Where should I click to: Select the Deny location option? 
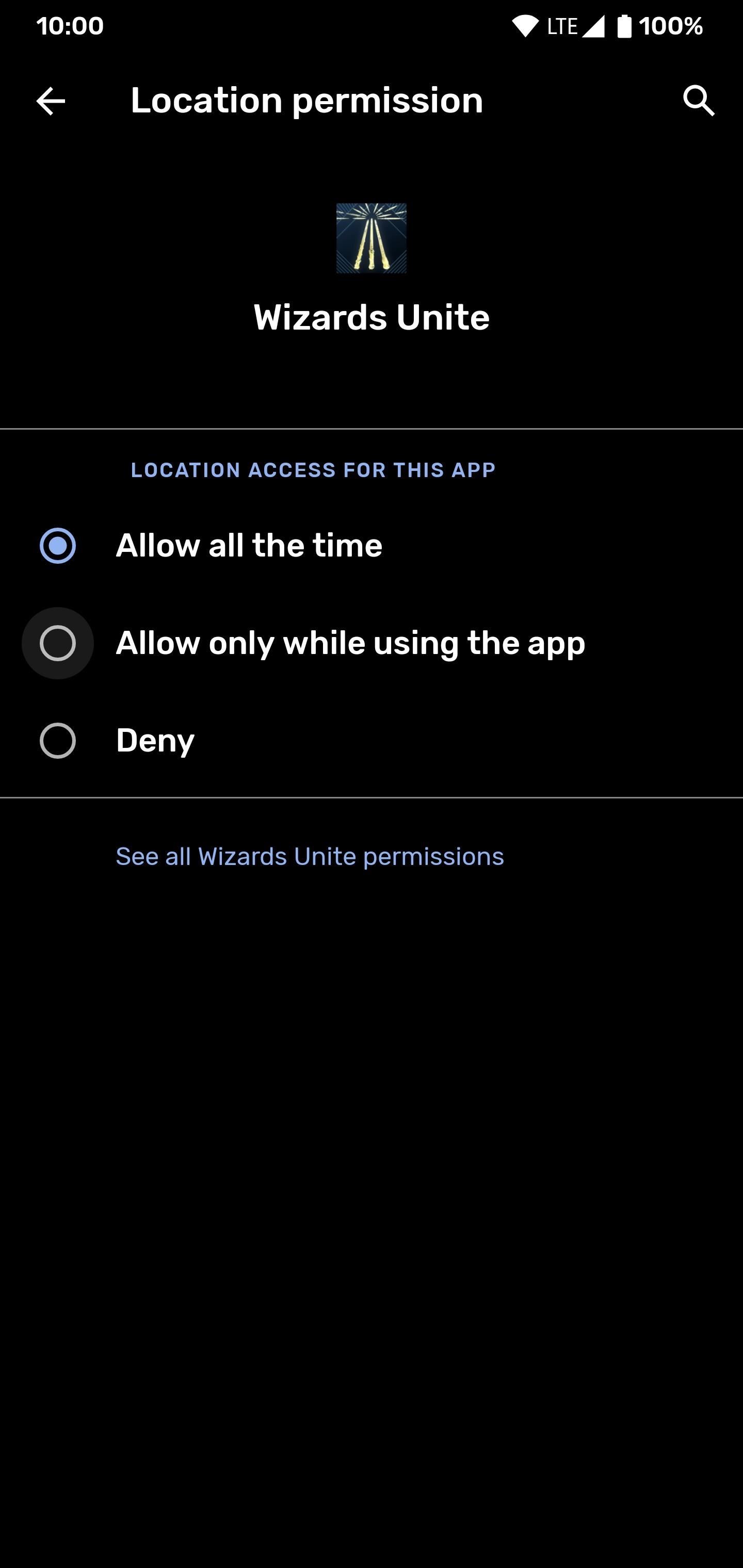[x=372, y=740]
